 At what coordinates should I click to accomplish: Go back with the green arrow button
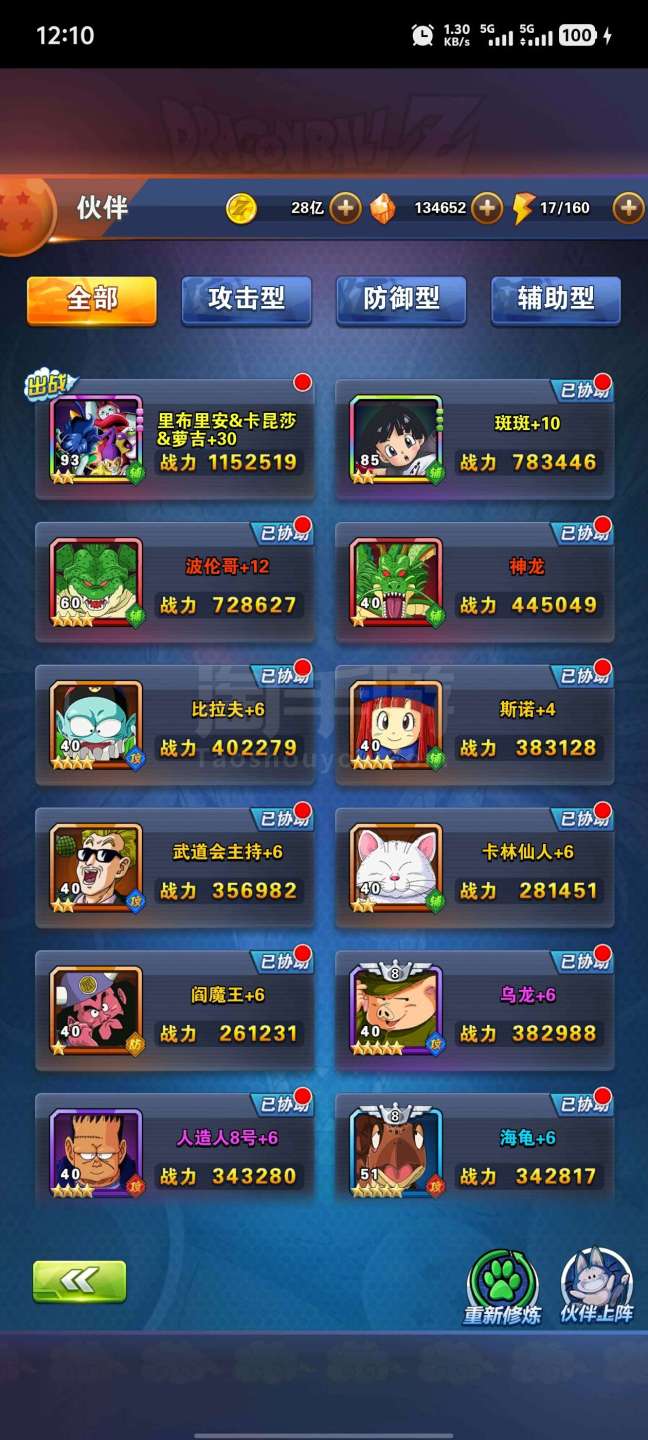click(80, 1281)
